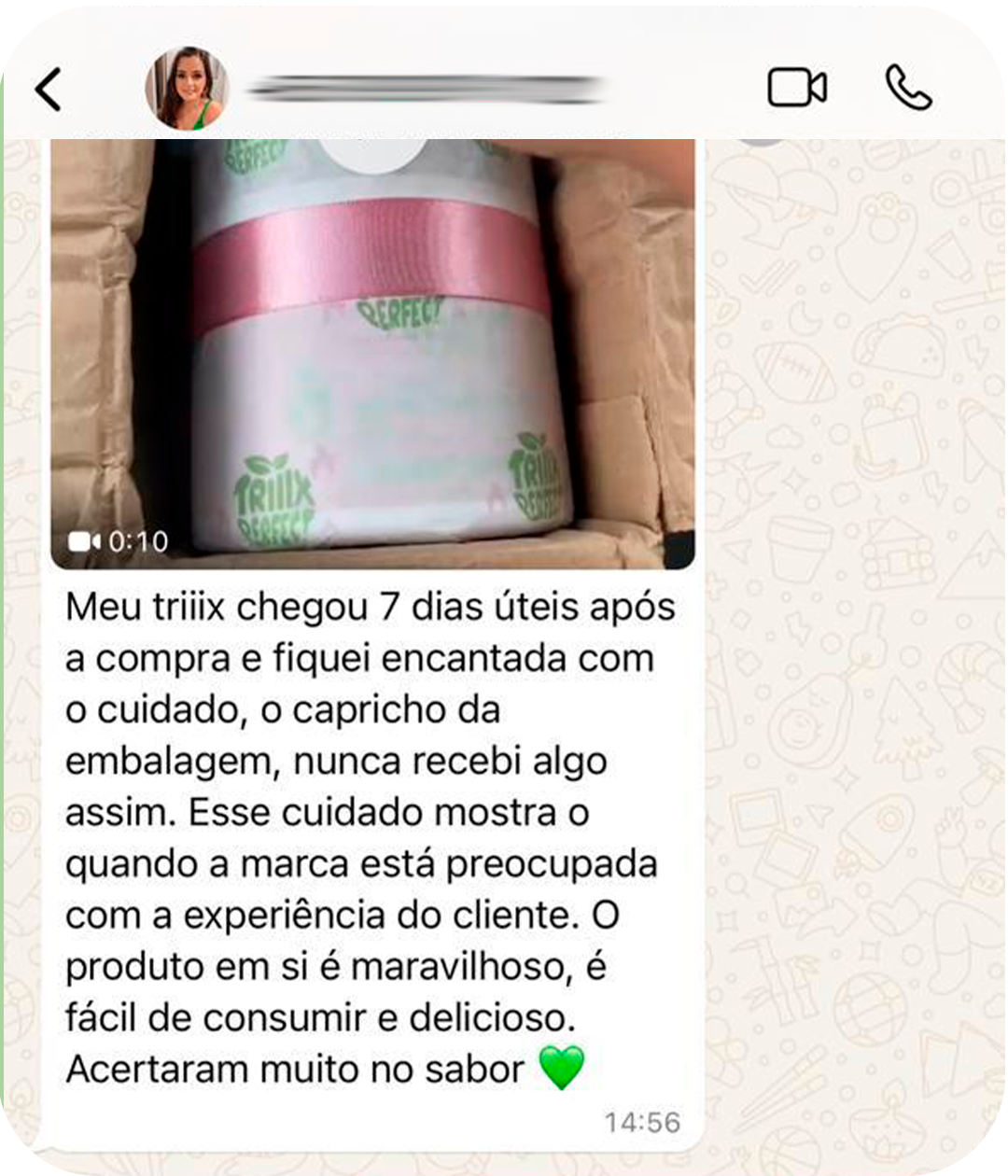Open the contact's profile photo
1008x1176 pixels.
pos(187,89)
